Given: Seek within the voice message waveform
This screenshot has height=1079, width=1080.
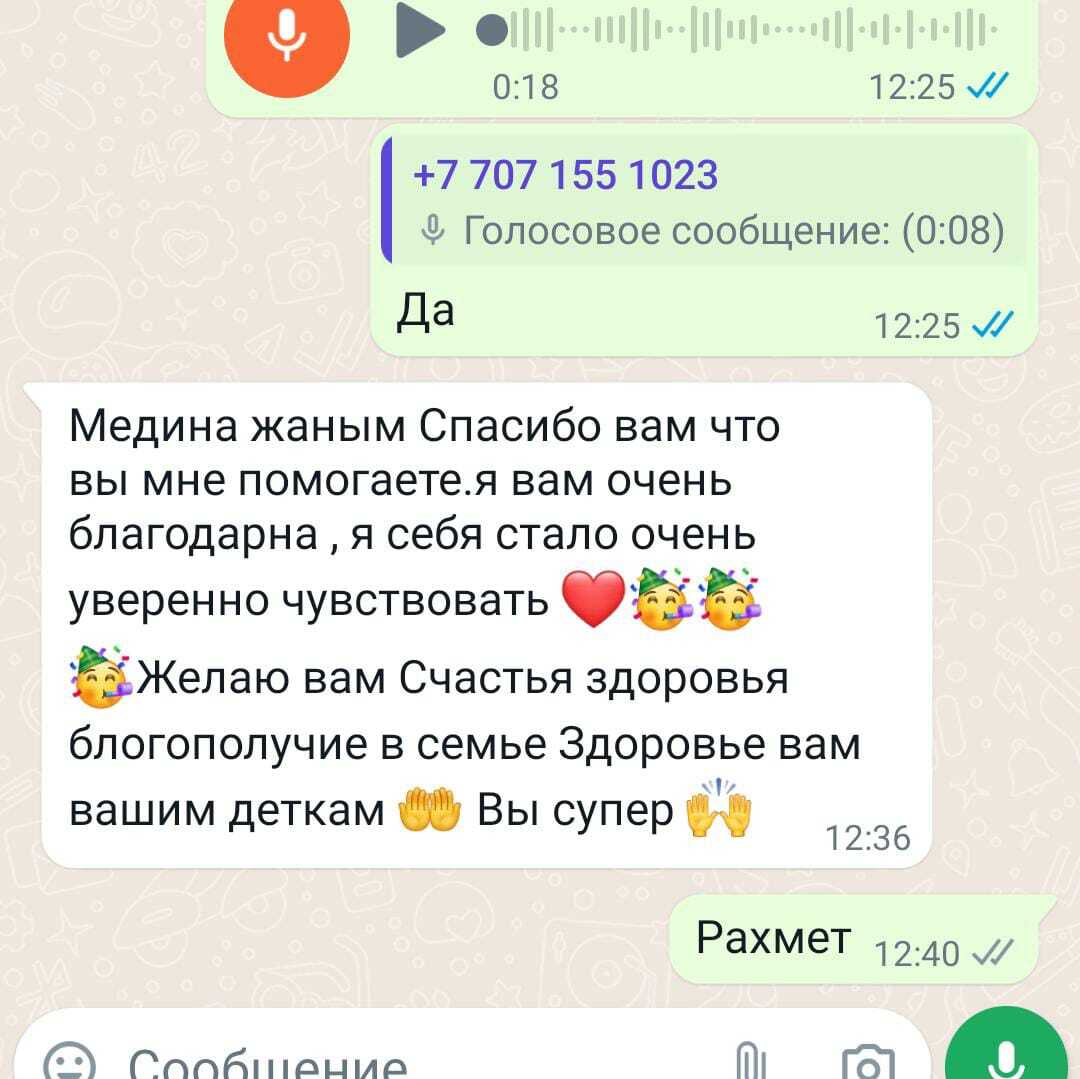Looking at the screenshot, I should [740, 30].
